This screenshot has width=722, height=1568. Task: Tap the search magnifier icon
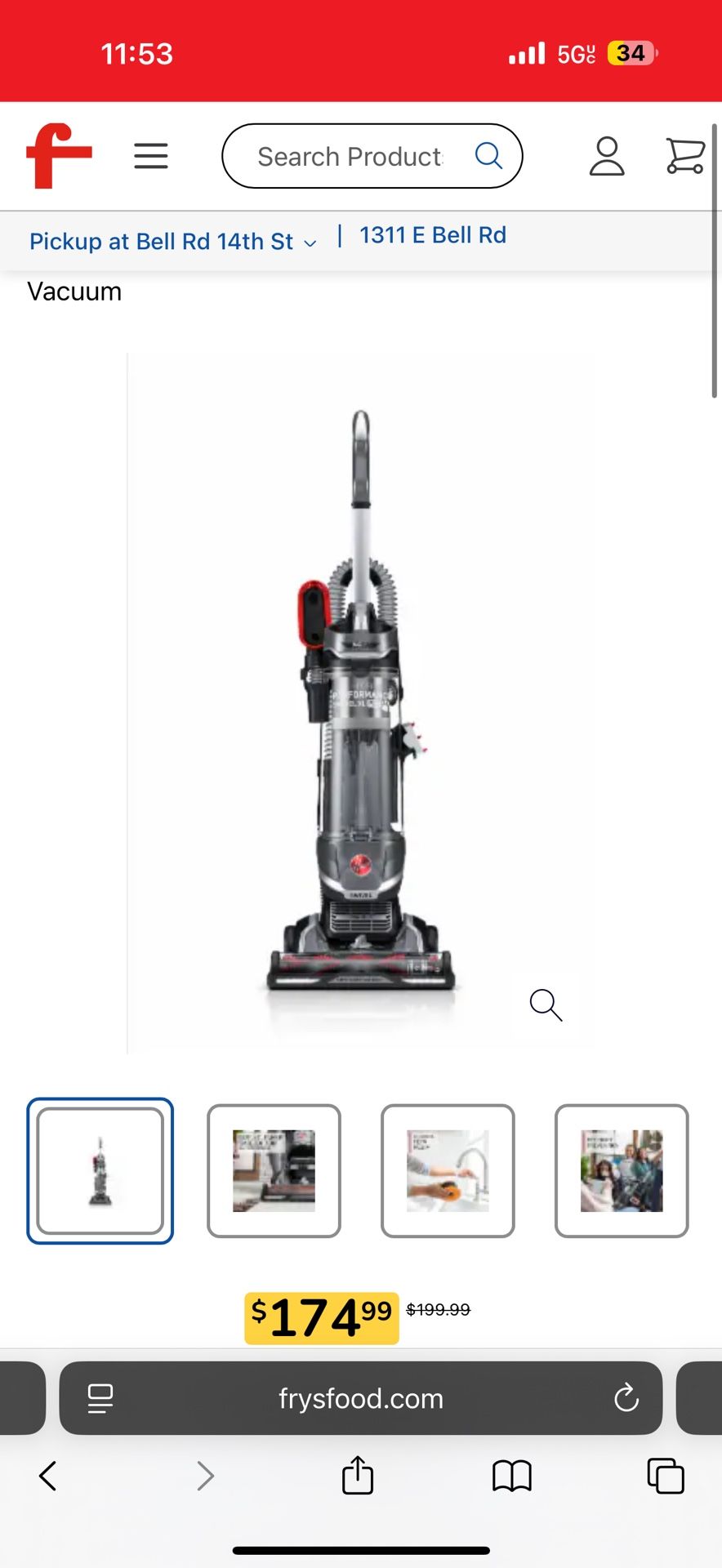(488, 156)
